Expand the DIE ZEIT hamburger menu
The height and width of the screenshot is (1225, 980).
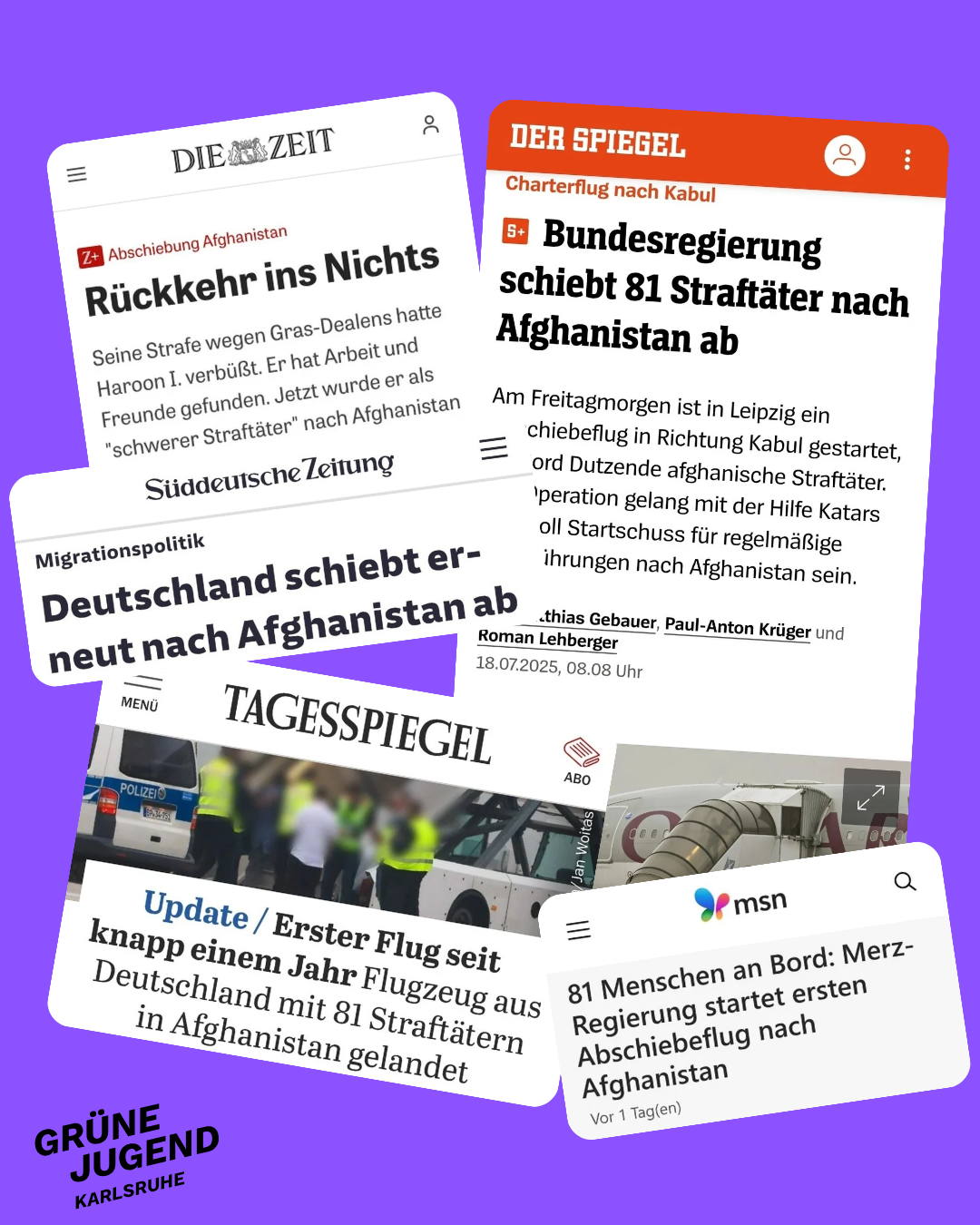76,173
